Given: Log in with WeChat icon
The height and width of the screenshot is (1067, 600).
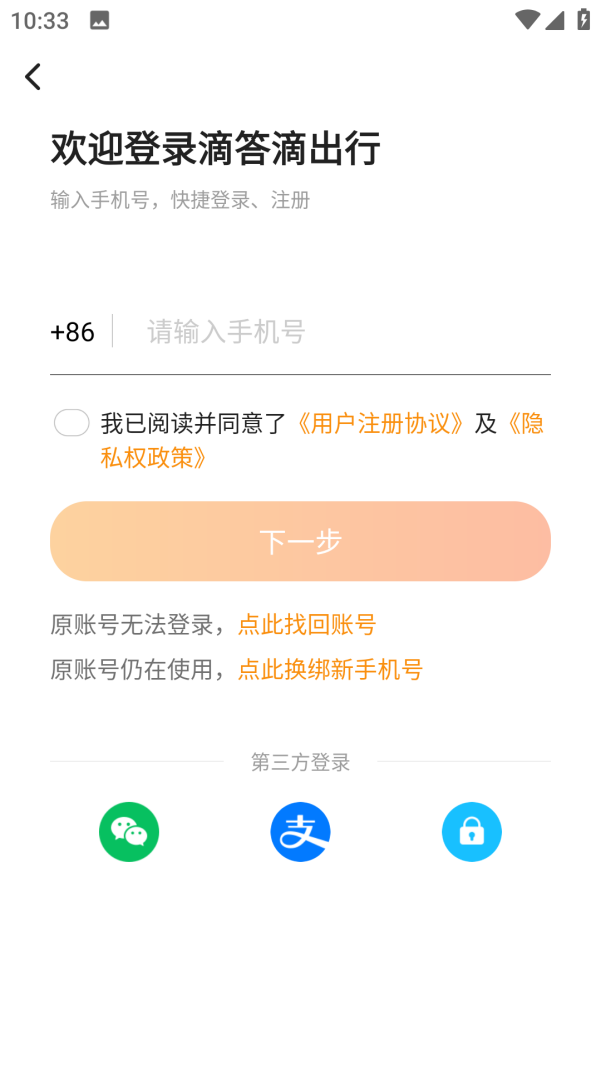Looking at the screenshot, I should point(129,832).
